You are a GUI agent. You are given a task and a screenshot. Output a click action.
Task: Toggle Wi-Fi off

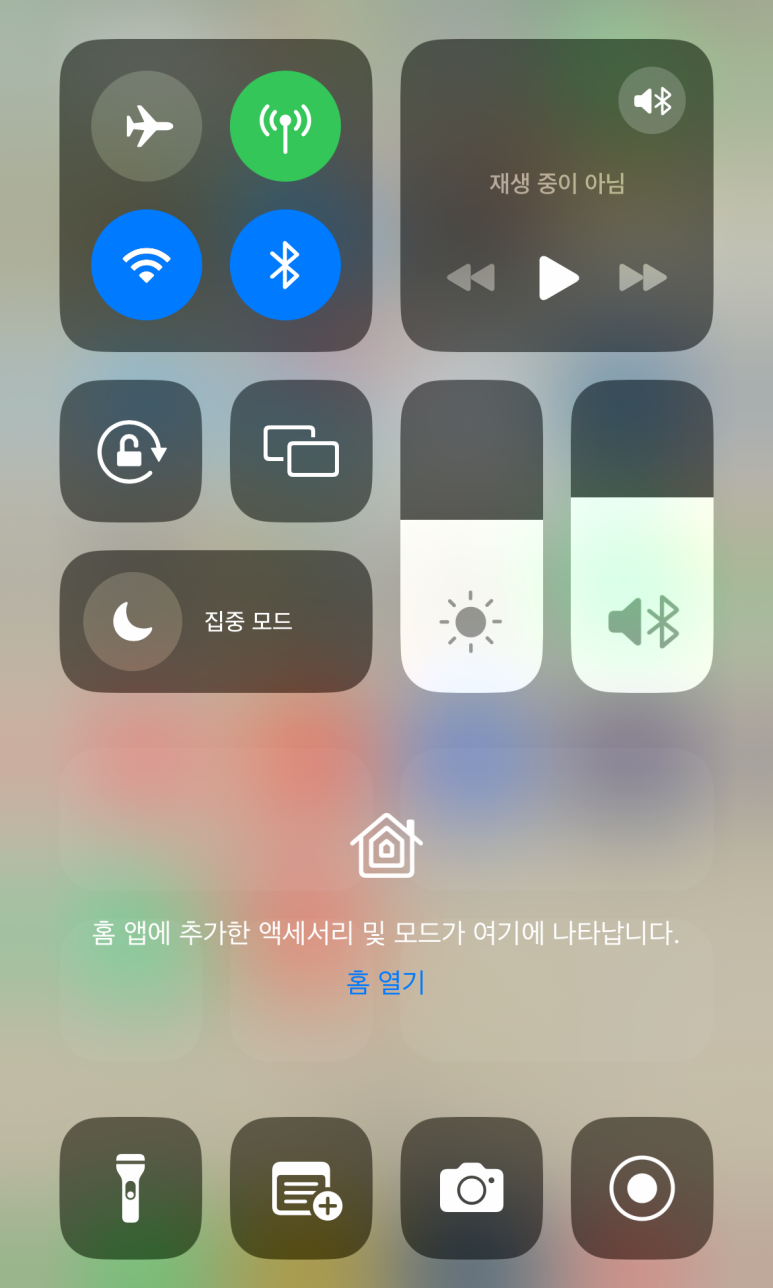coord(146,265)
